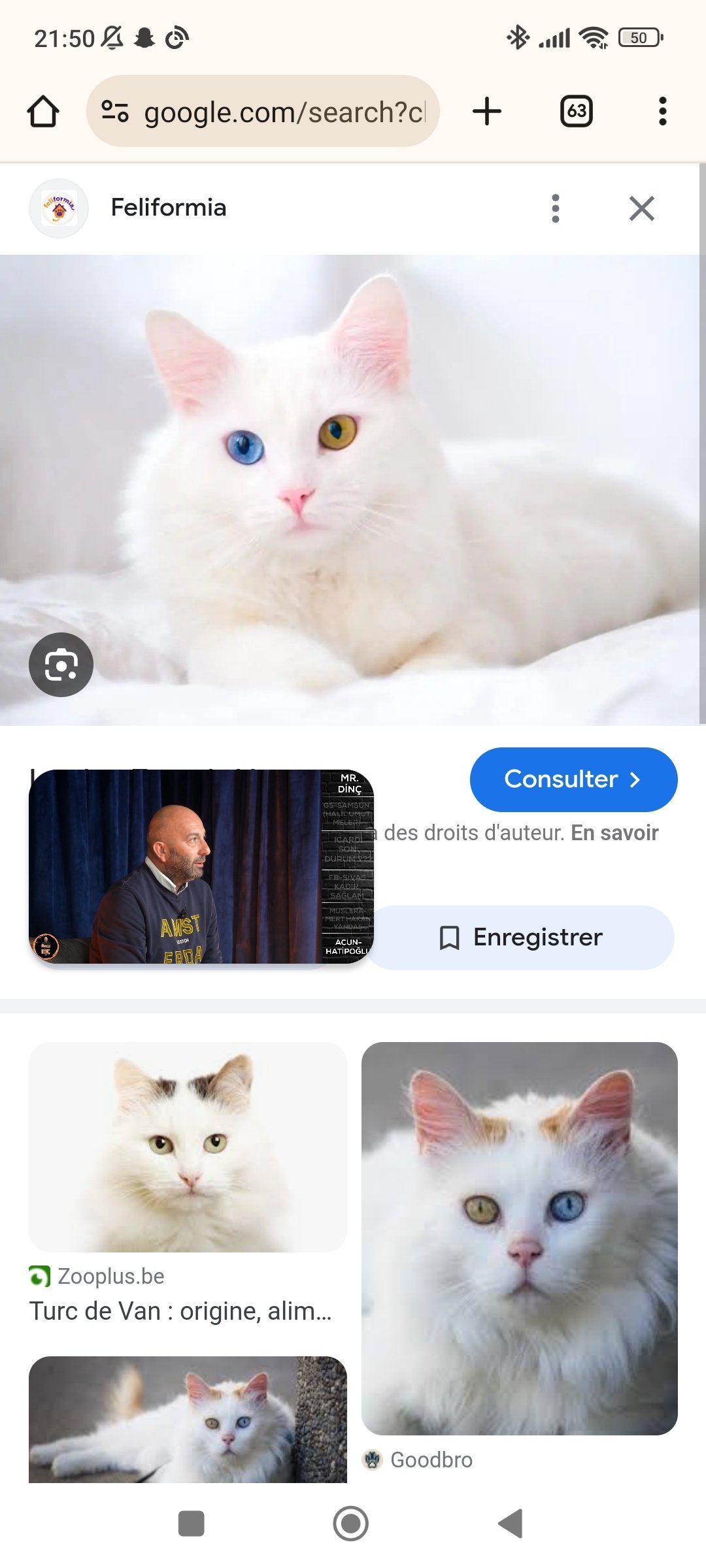Go back with the system back button
This screenshot has width=706, height=1568.
(511, 1524)
